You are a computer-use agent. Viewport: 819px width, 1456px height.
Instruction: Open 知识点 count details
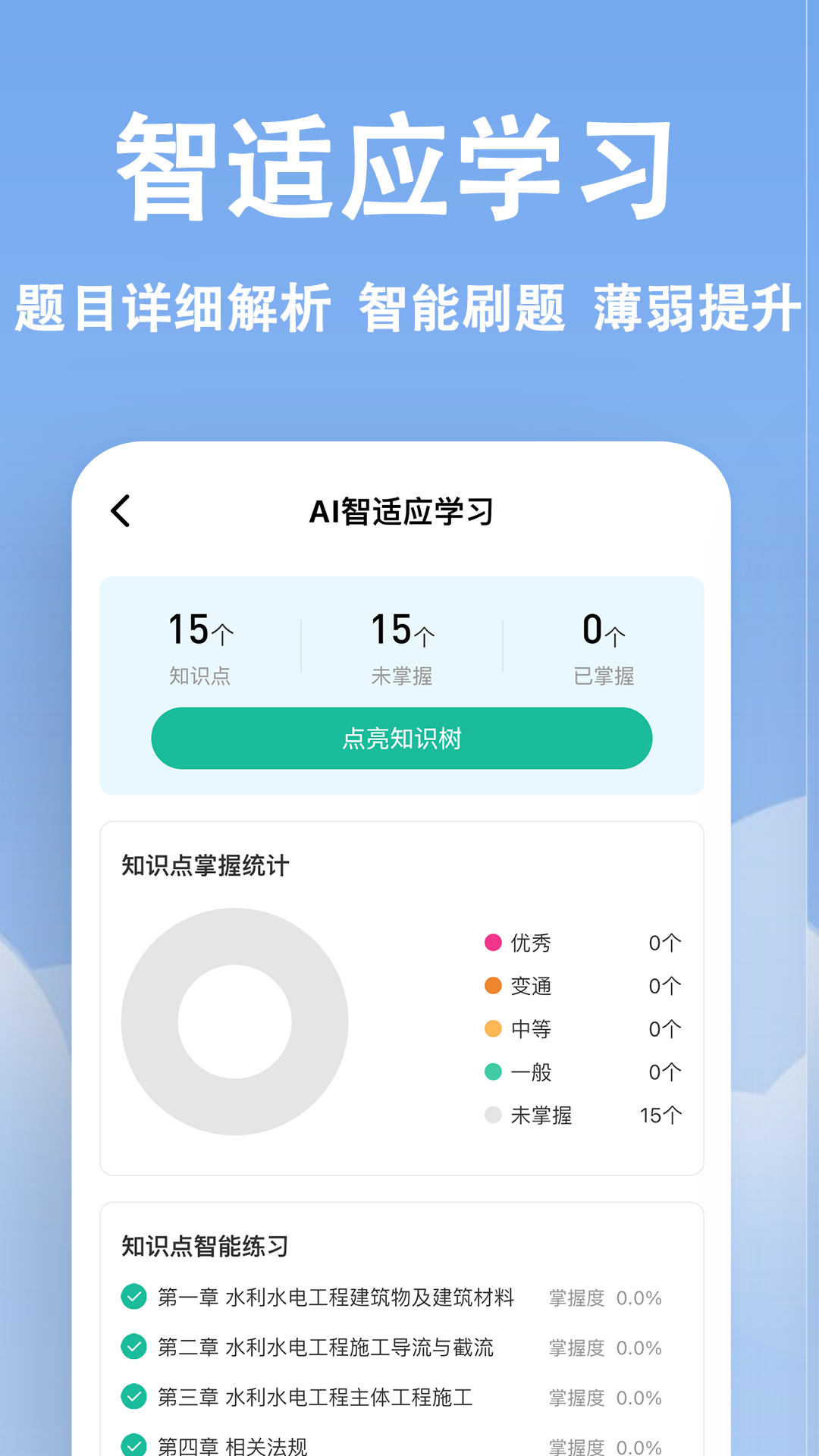(199, 651)
